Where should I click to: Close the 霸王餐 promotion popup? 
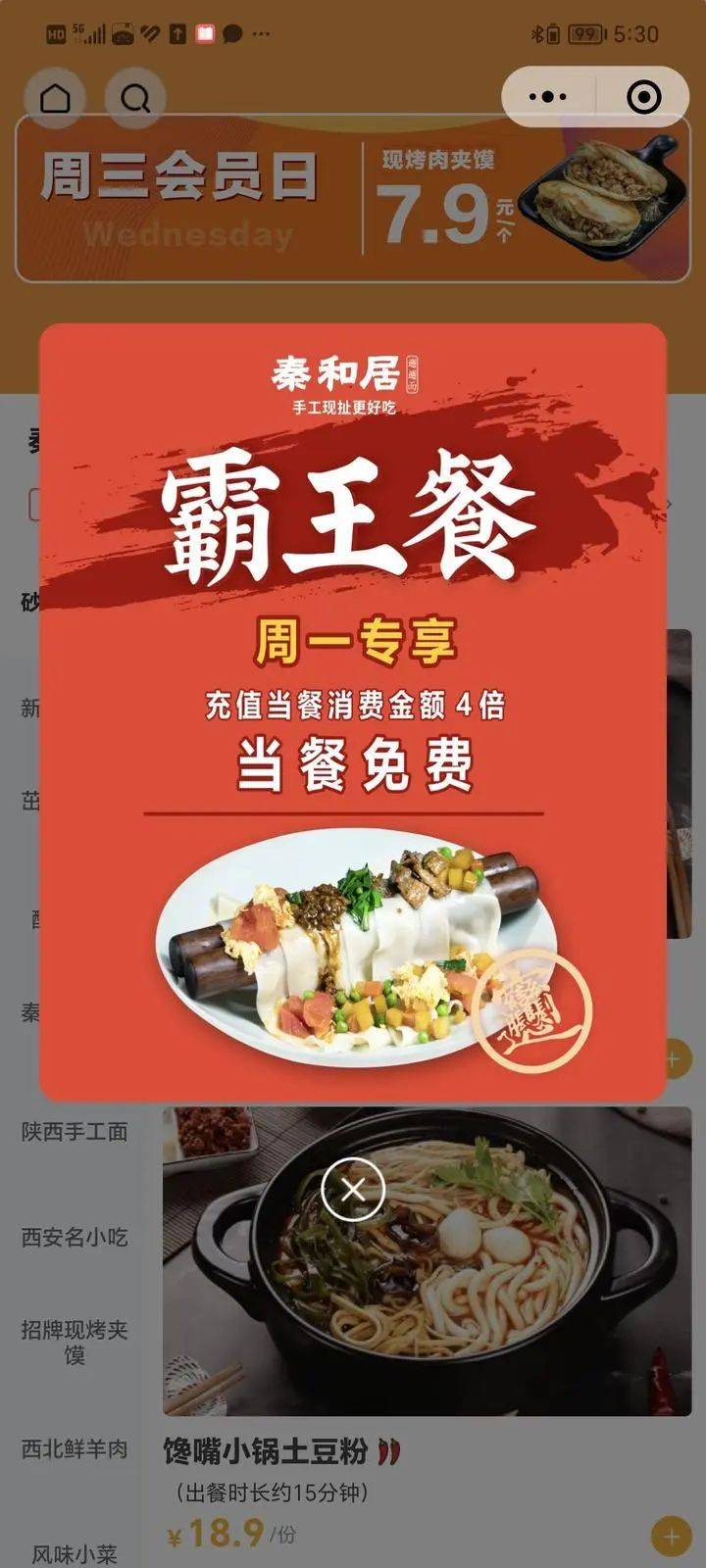(x=353, y=1189)
